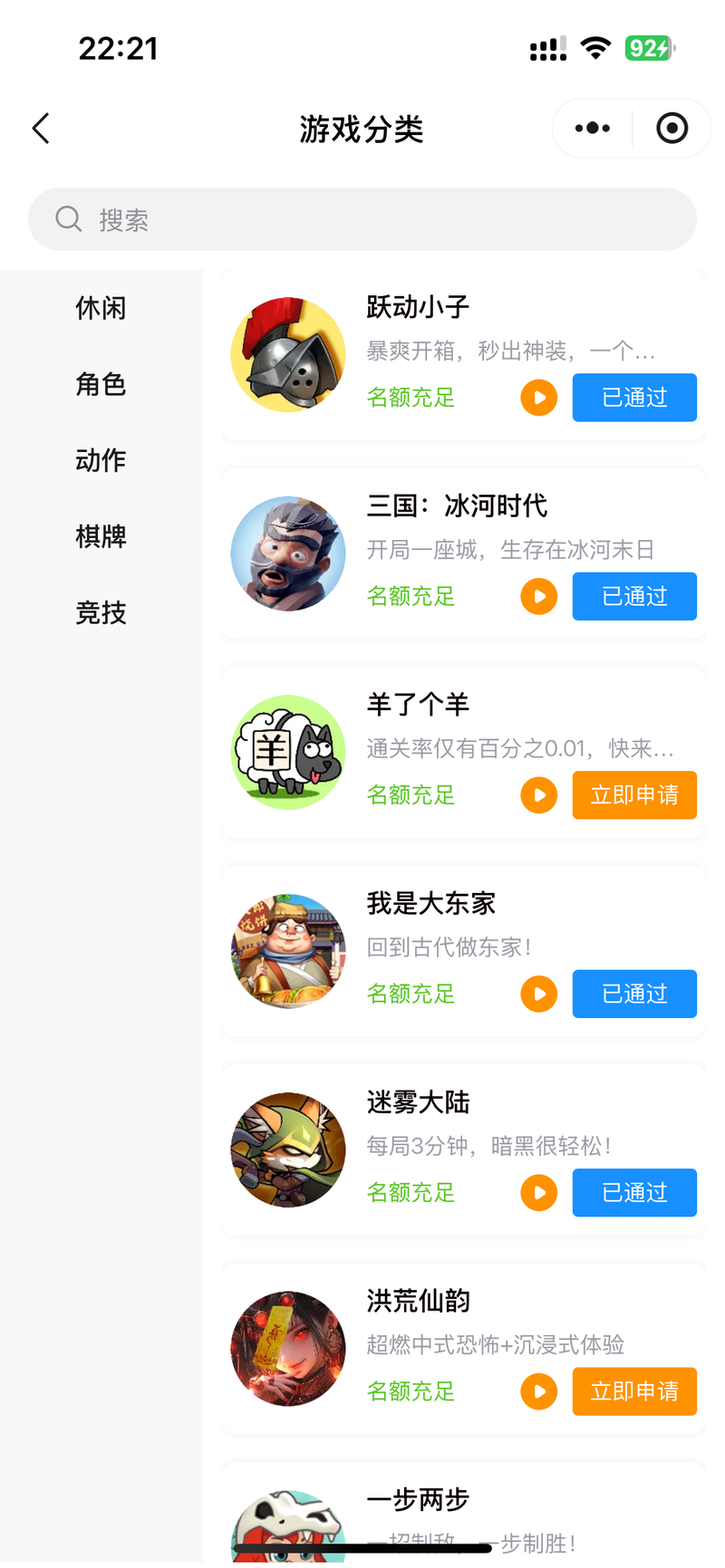The width and height of the screenshot is (725, 1568).
Task: Tap the 搜索 search field
Action: coord(362,219)
